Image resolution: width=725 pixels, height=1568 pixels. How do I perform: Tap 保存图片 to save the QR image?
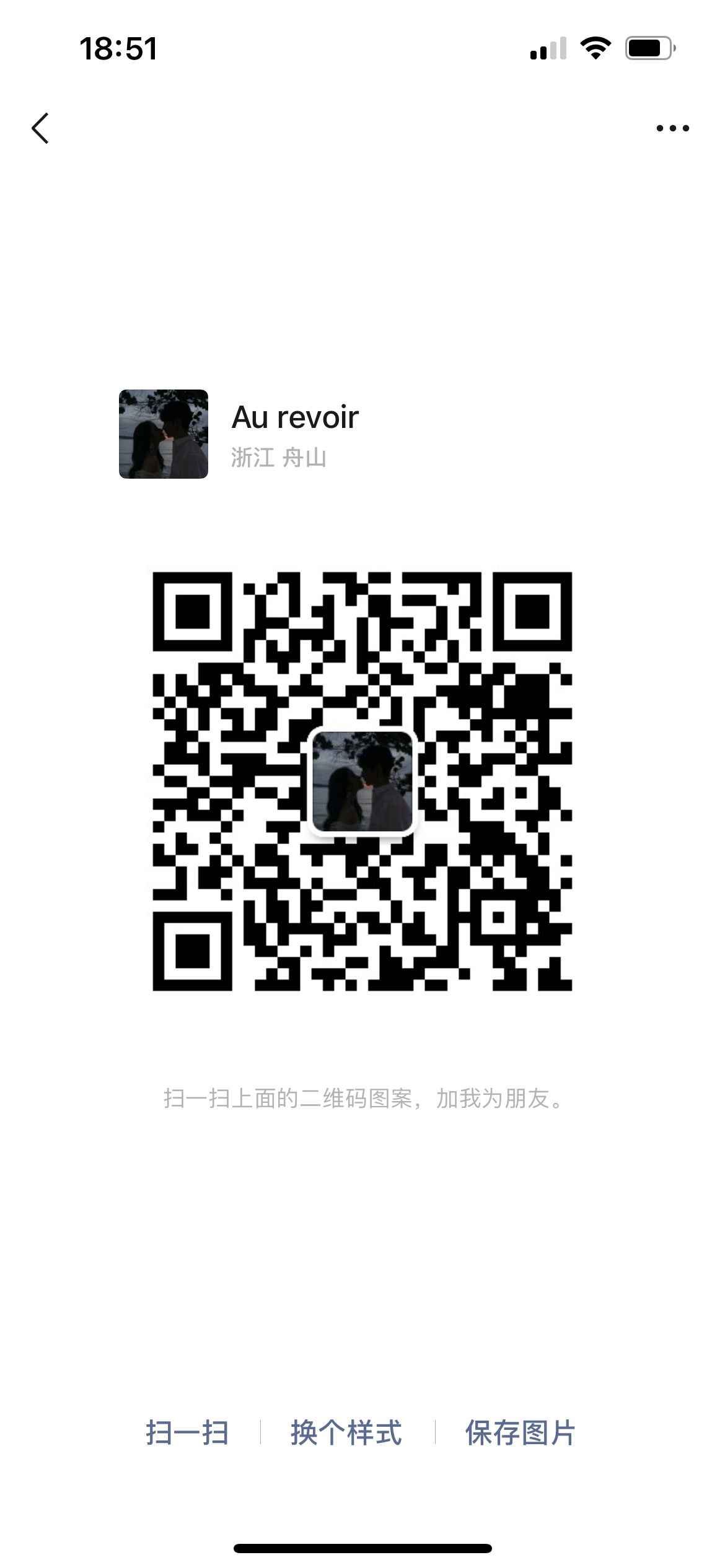coord(521,1433)
